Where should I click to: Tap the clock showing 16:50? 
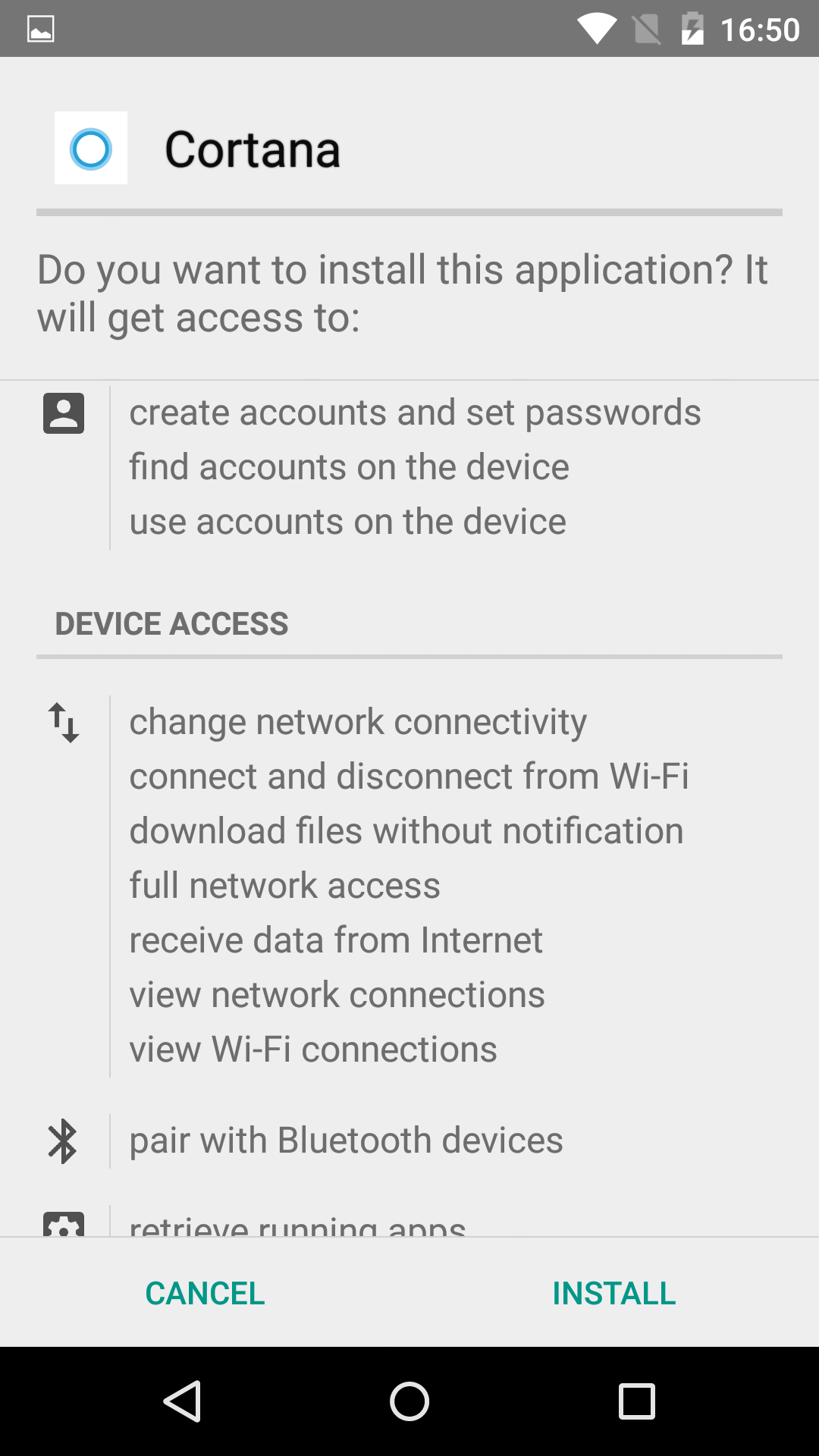[x=761, y=29]
